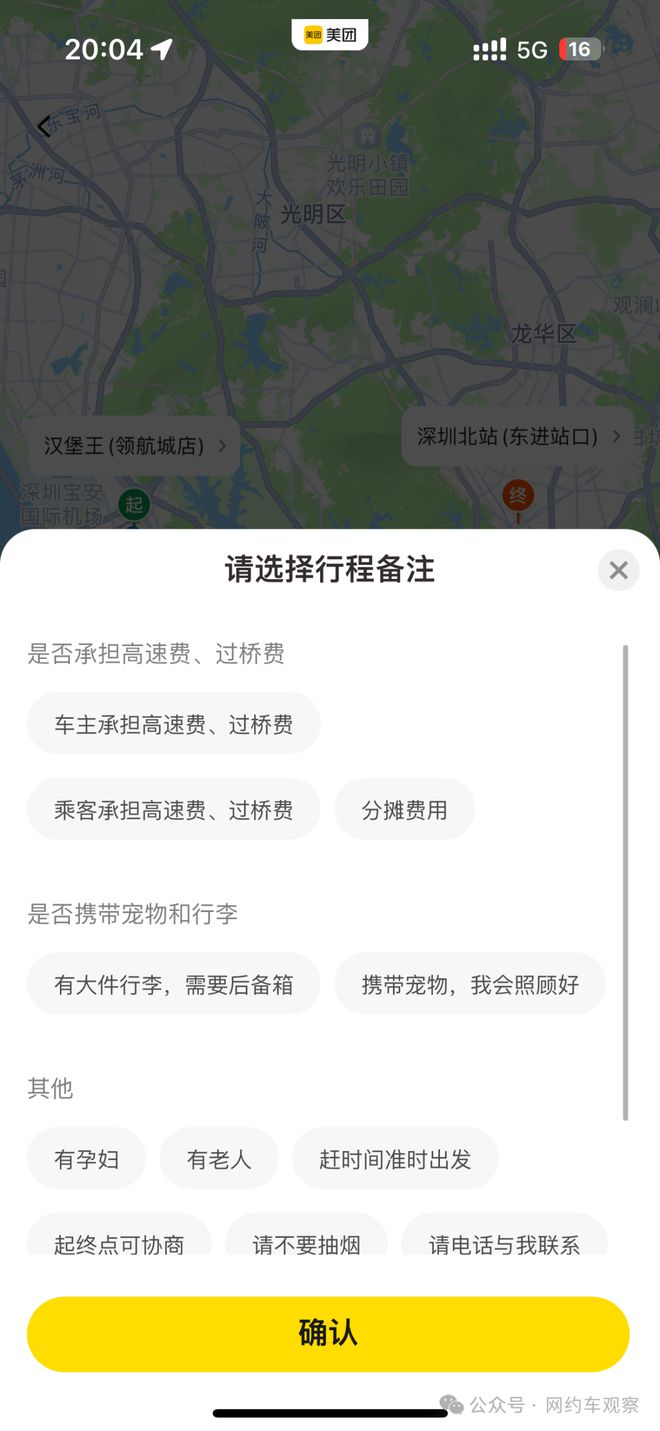Mark 有孕妇 as a trip note
The width and height of the screenshot is (660, 1431).
pos(86,1159)
